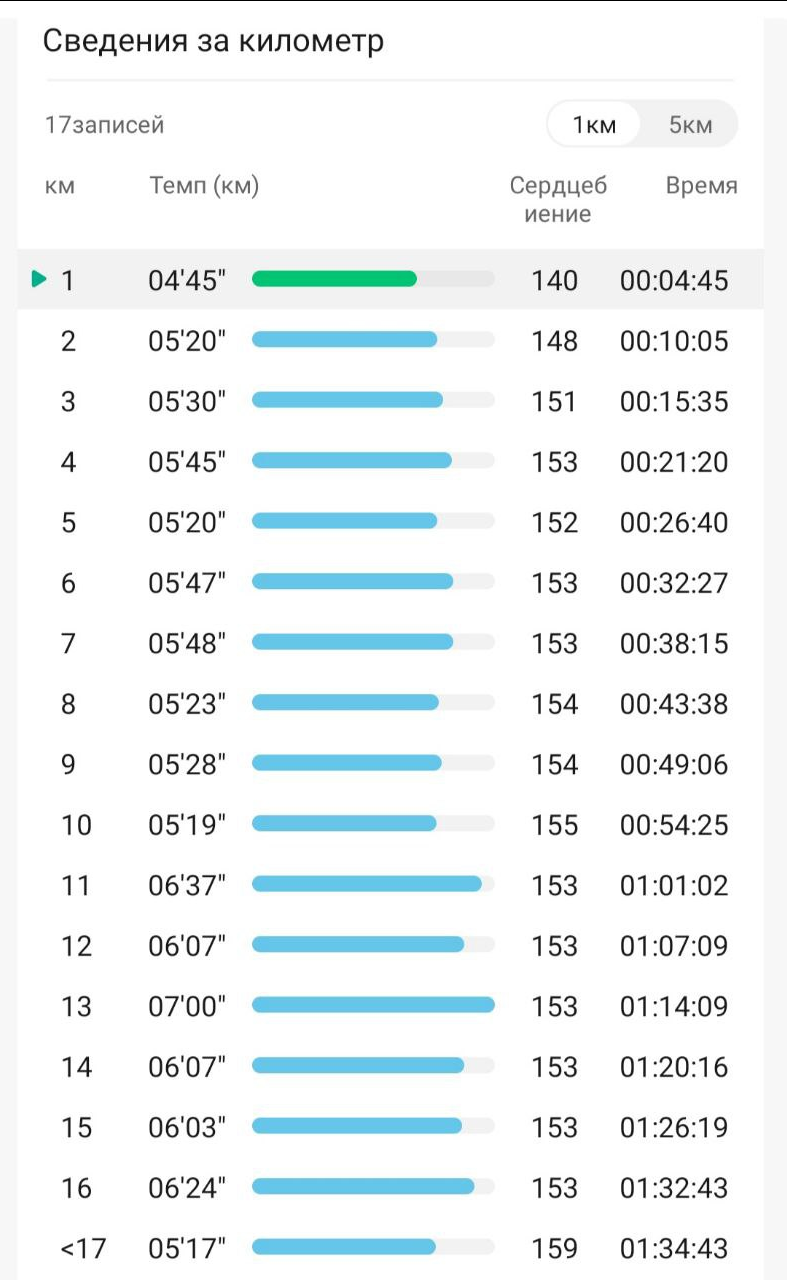
Task: Highlight the kilometer 13 split row
Action: click(391, 1006)
